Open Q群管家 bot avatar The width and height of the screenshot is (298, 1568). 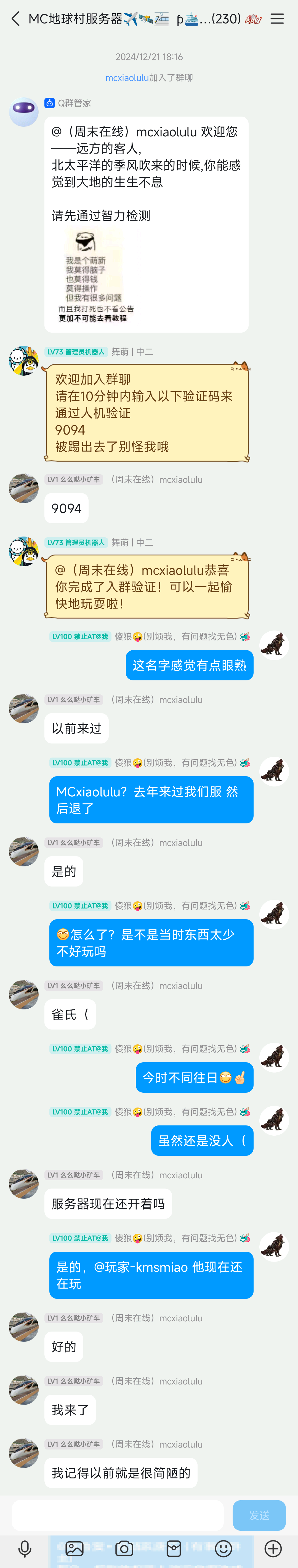pyautogui.click(x=24, y=112)
